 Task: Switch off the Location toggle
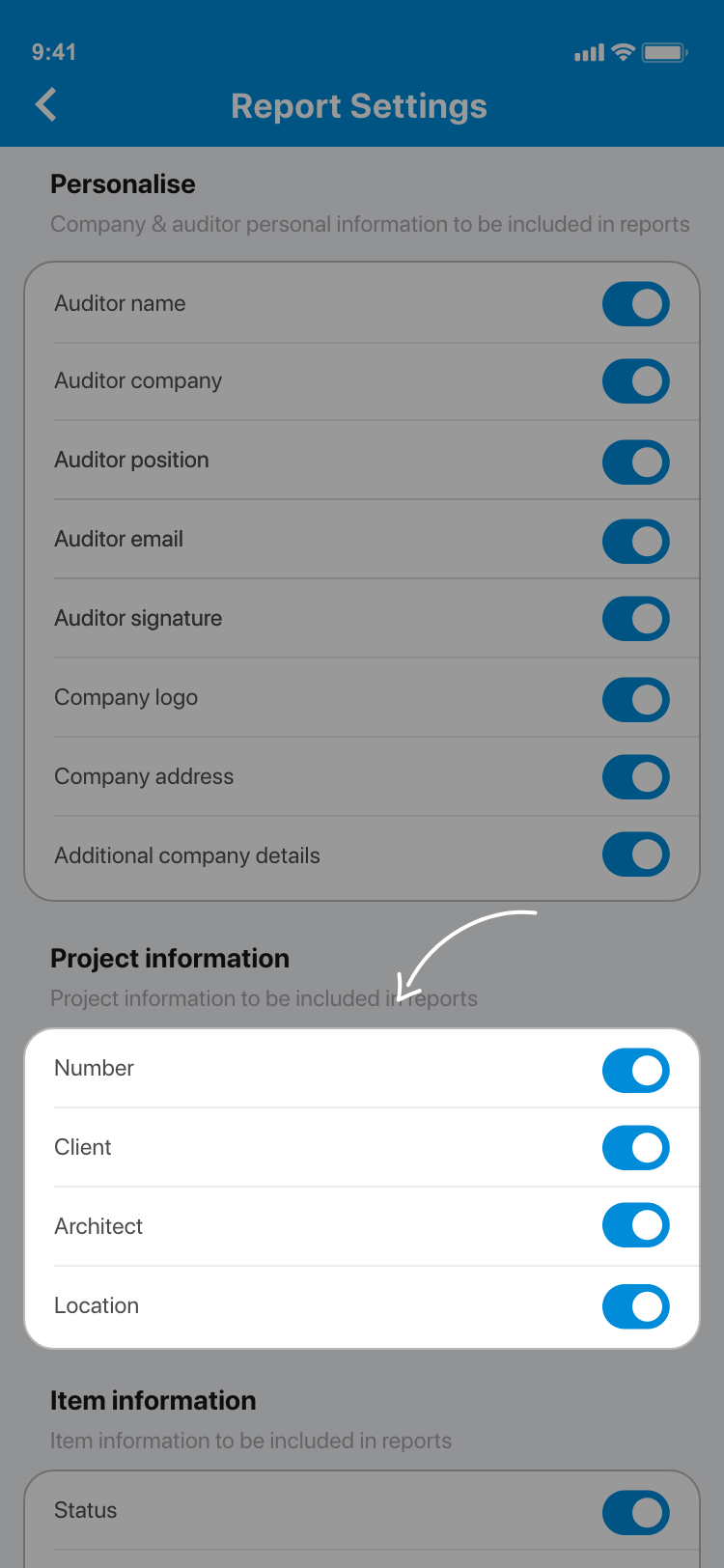(x=635, y=1306)
